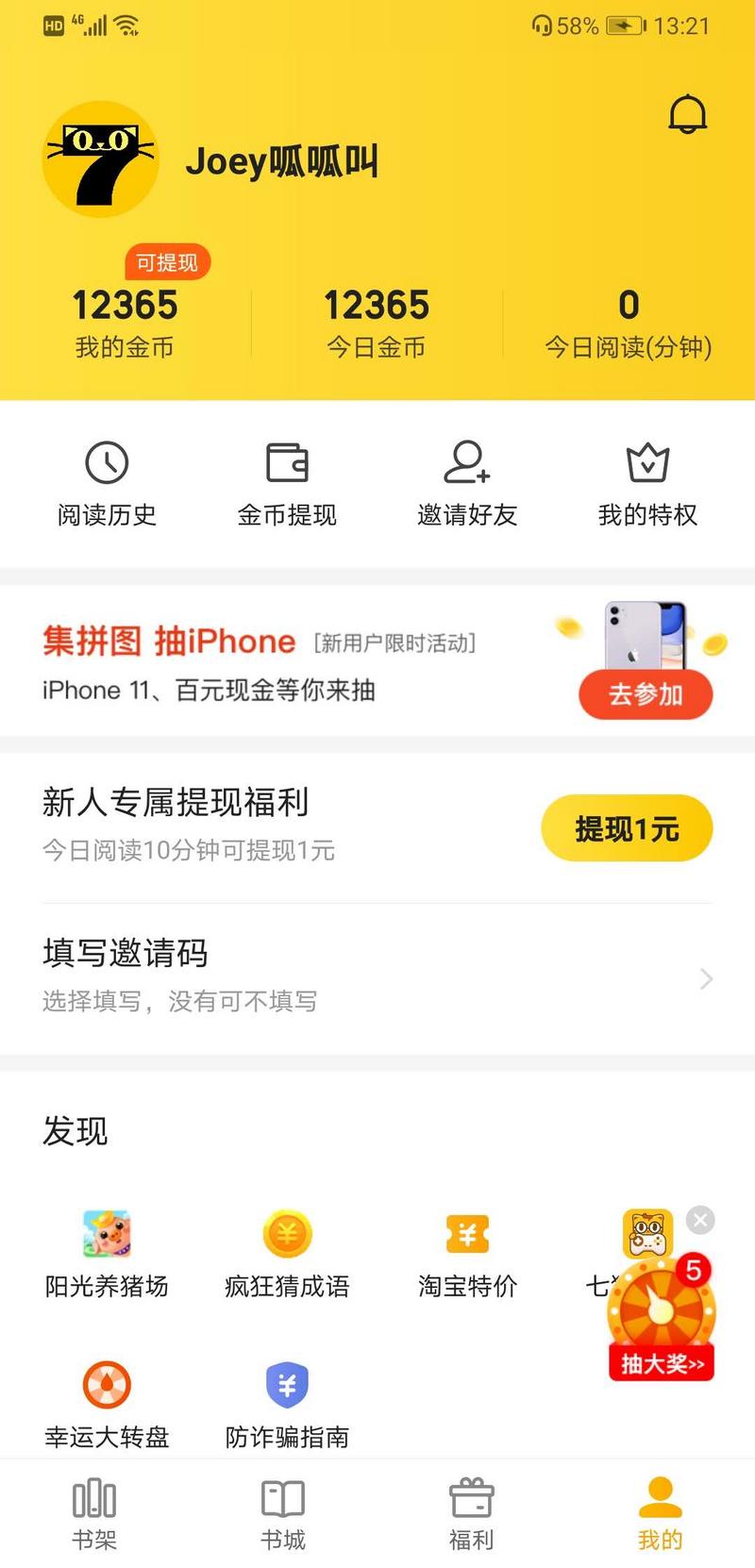Switch to the 福利 tab

point(472,1514)
